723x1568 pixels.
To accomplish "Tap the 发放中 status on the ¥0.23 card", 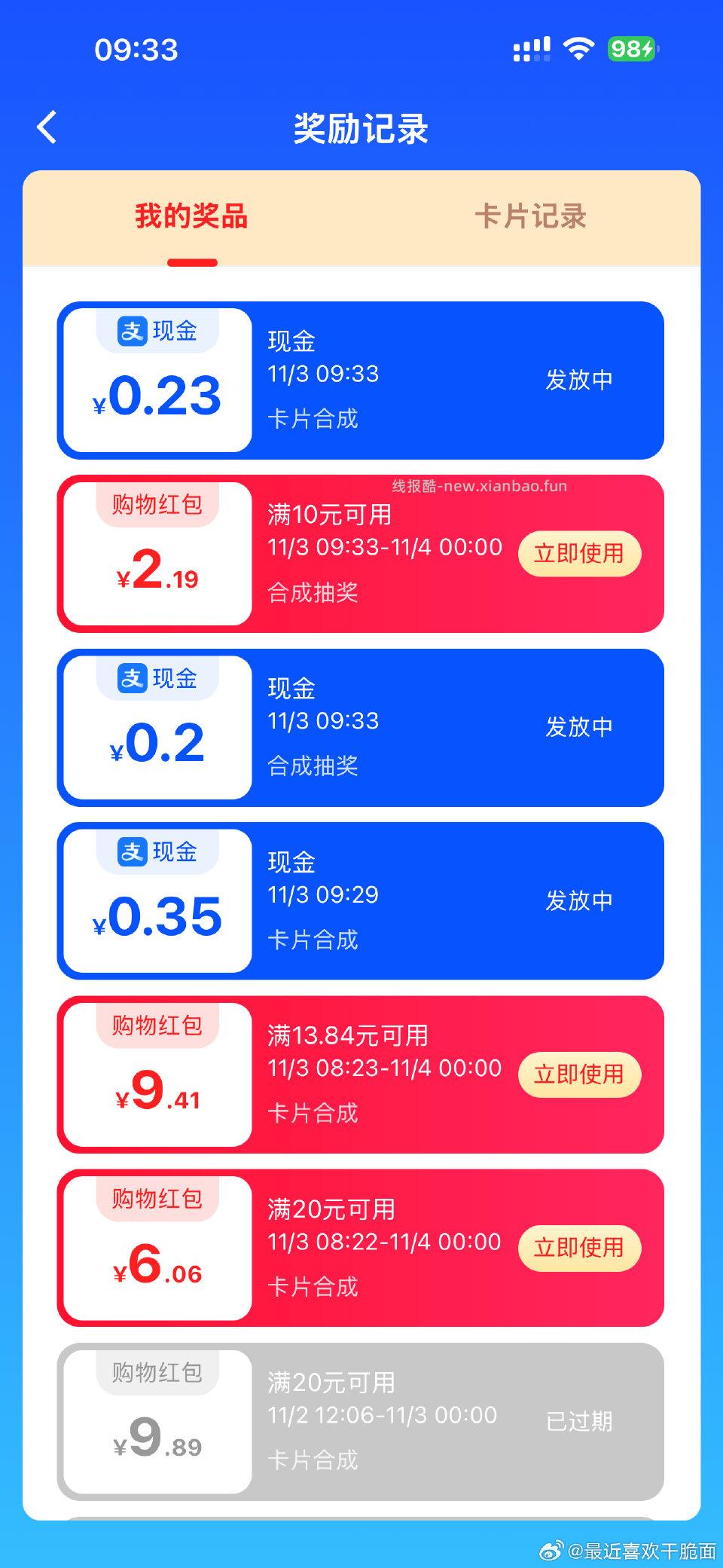I will pos(578,381).
